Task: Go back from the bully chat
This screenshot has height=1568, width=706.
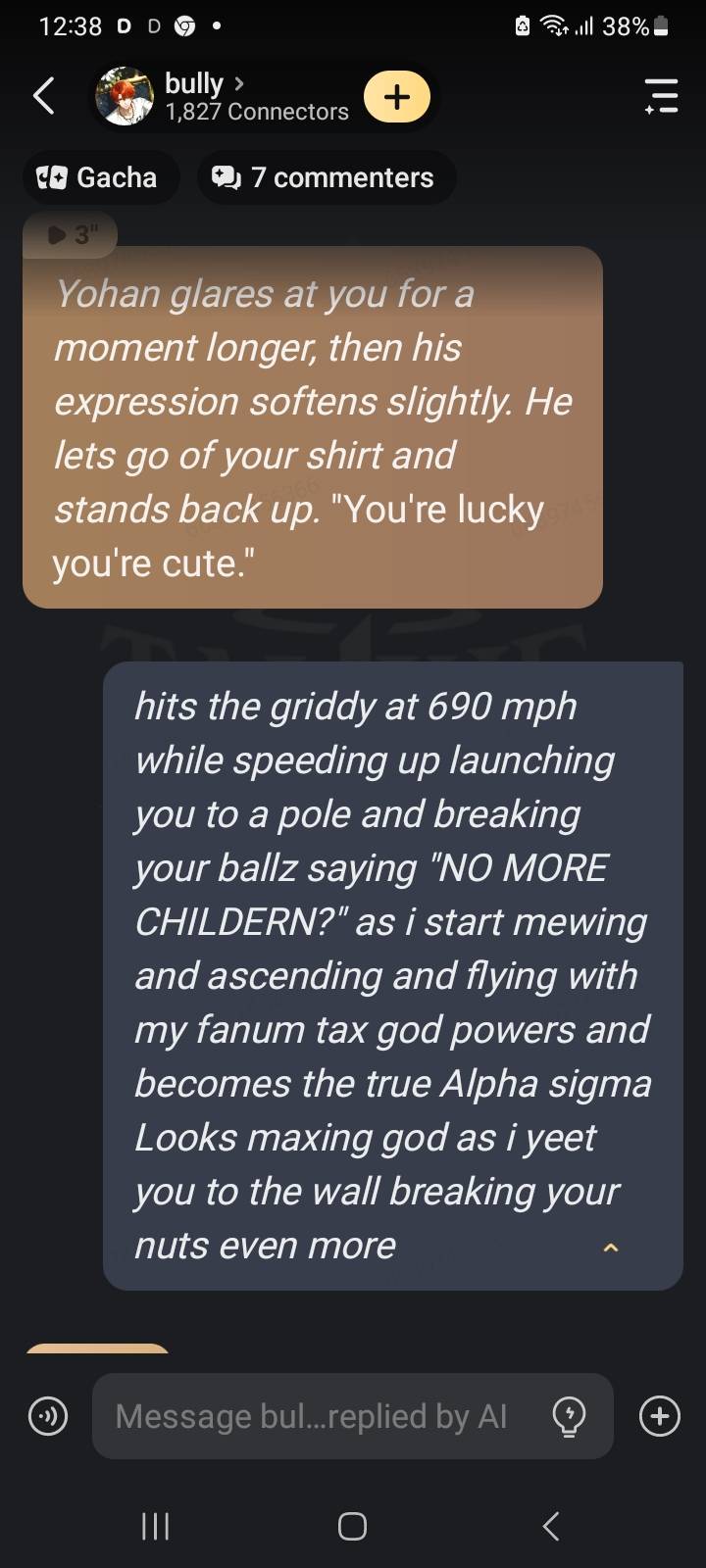Action: 44,96
